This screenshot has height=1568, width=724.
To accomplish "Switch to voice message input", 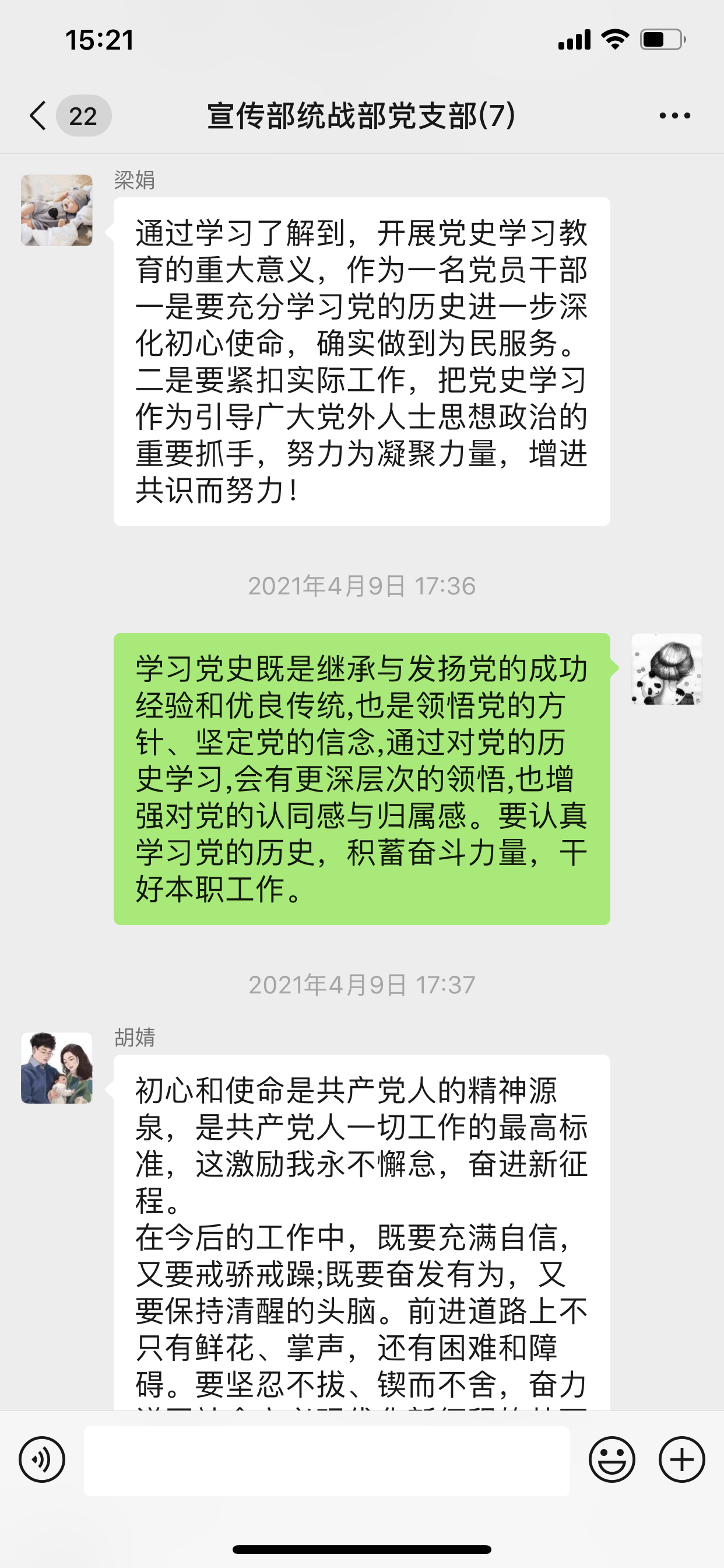I will click(42, 1459).
